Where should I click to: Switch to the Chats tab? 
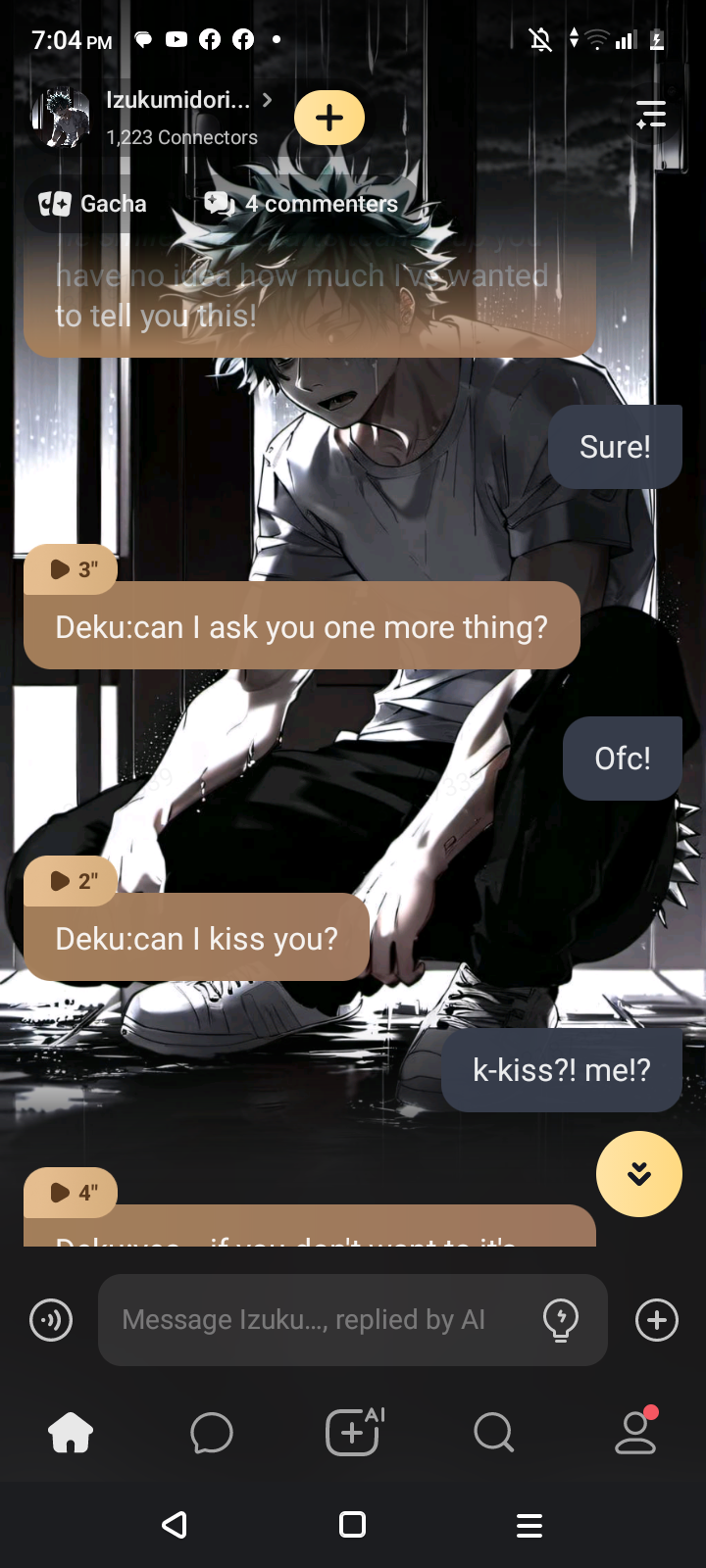click(x=212, y=1434)
